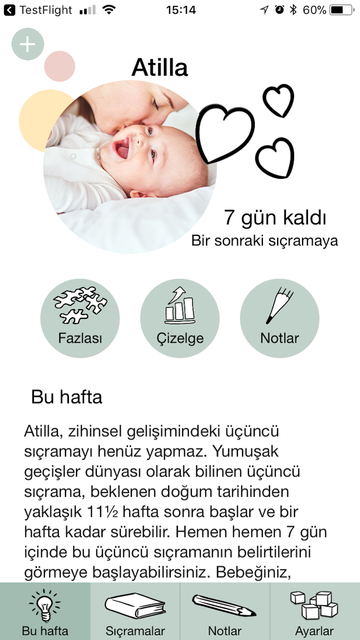Switch to the Notlar tab in bottom bar
The height and width of the screenshot is (640, 360).
[225, 611]
